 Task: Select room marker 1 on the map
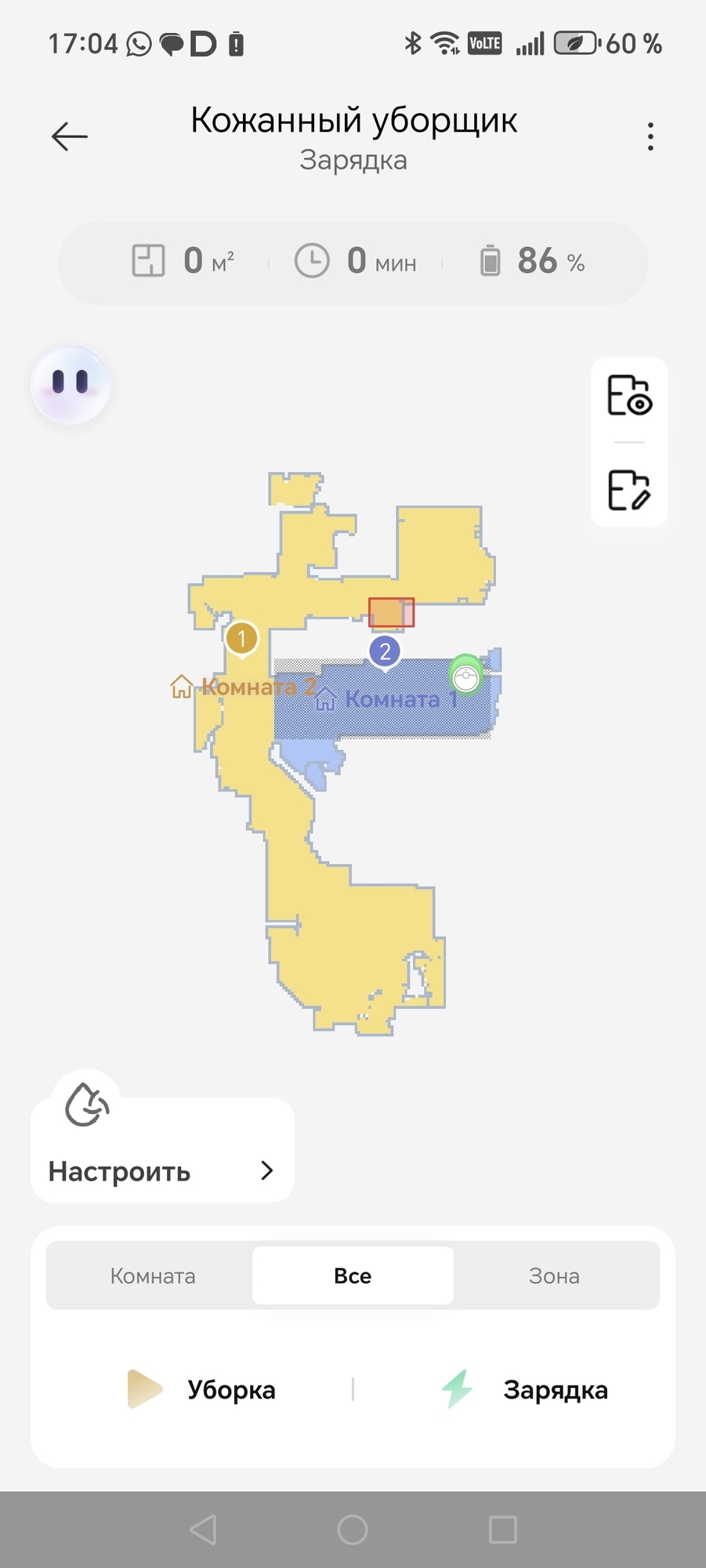(x=242, y=640)
